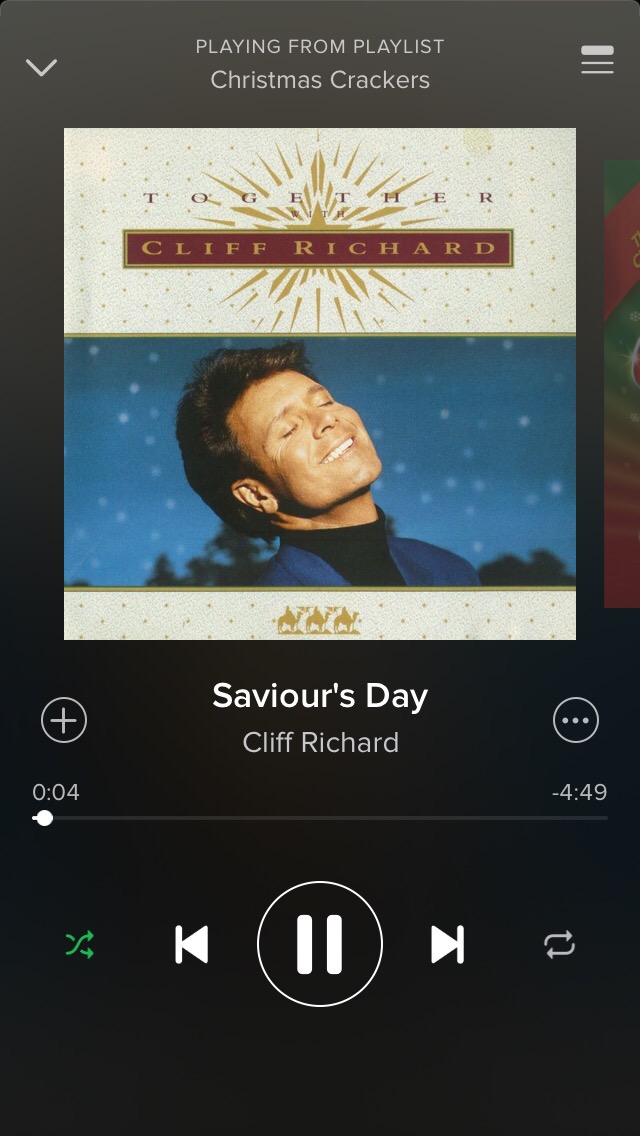Add Saviour's Day to your library

[64, 720]
